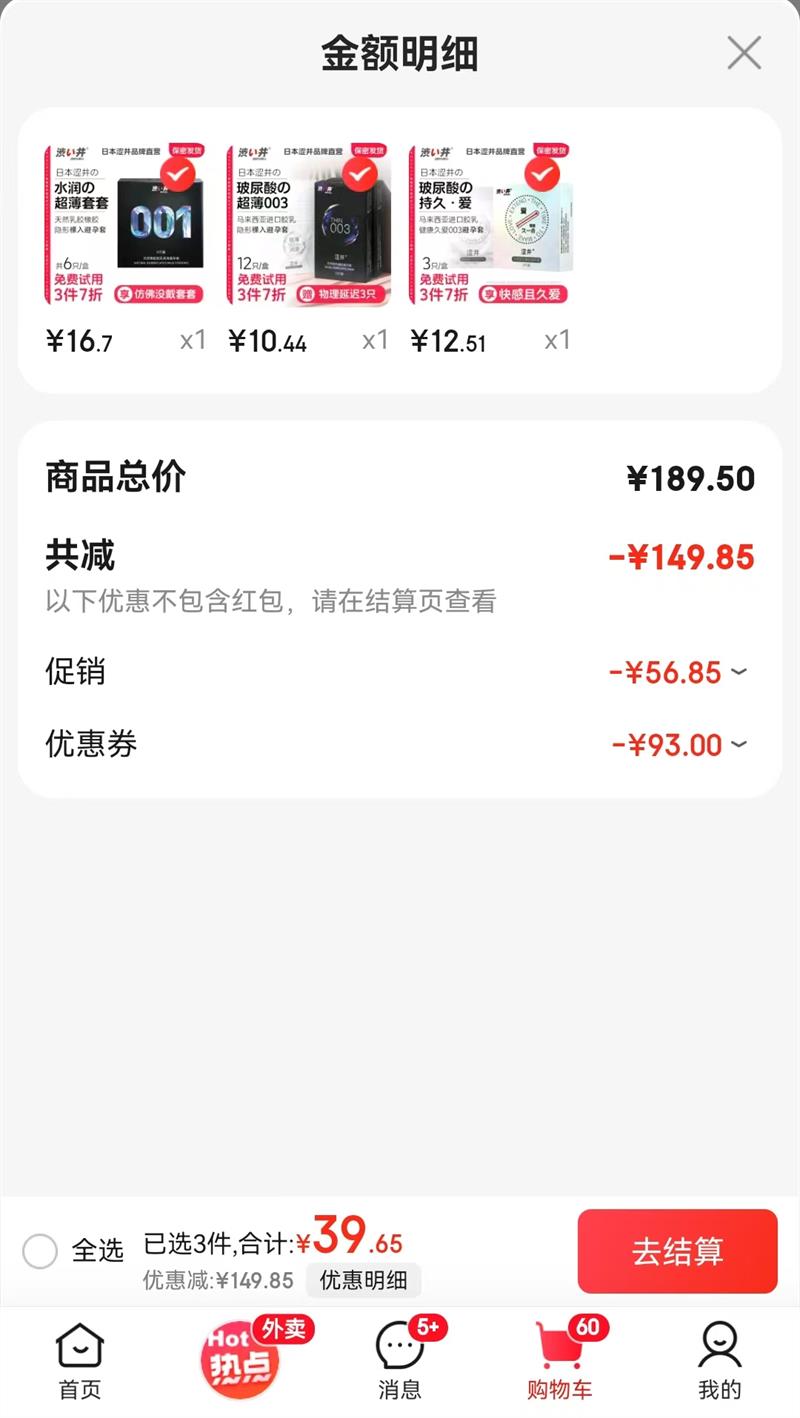The height and width of the screenshot is (1418, 800).
Task: Open the 玻尿酸超薄003 product thumbnail
Action: tap(308, 225)
